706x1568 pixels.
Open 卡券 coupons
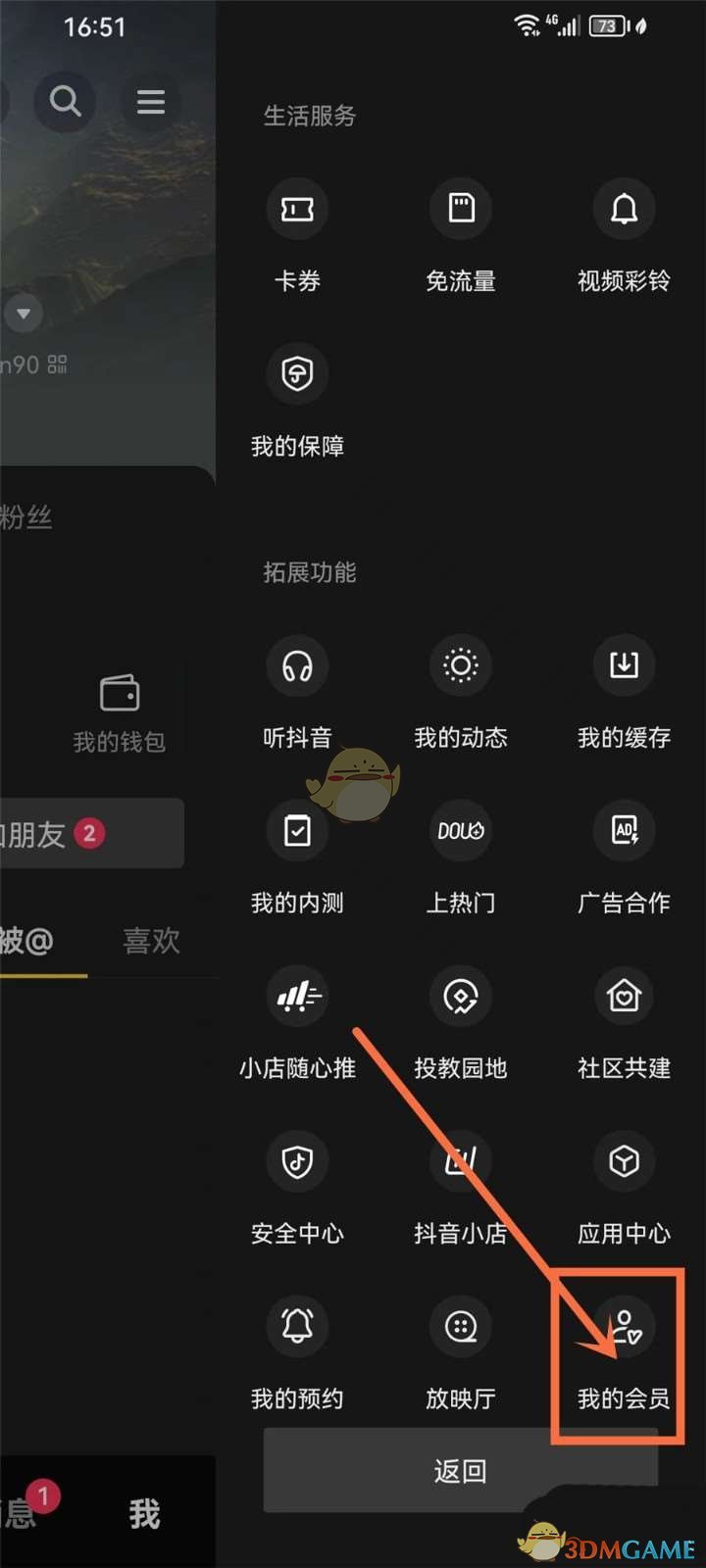pyautogui.click(x=297, y=210)
